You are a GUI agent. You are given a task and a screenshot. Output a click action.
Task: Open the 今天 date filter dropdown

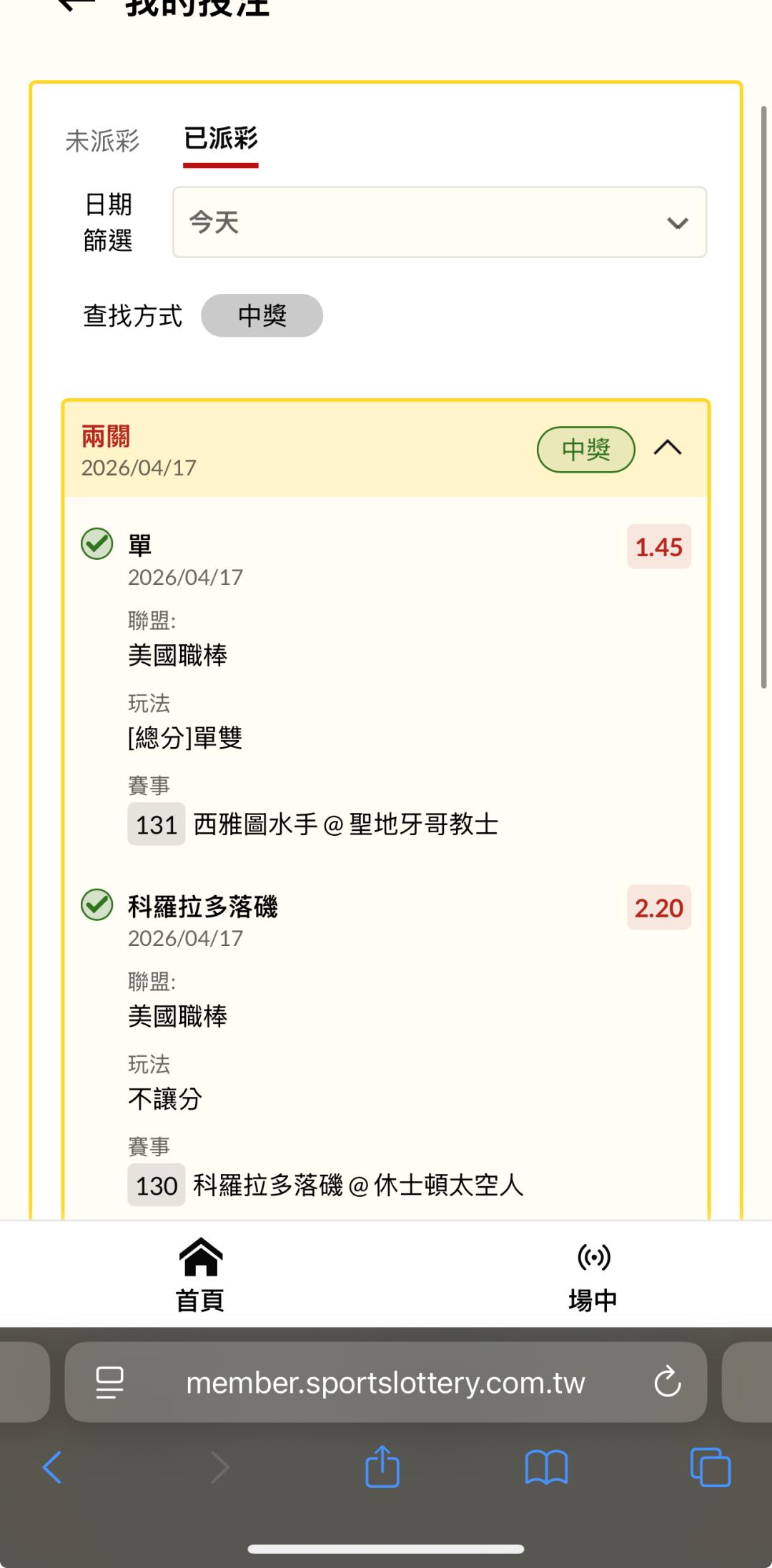coord(440,222)
